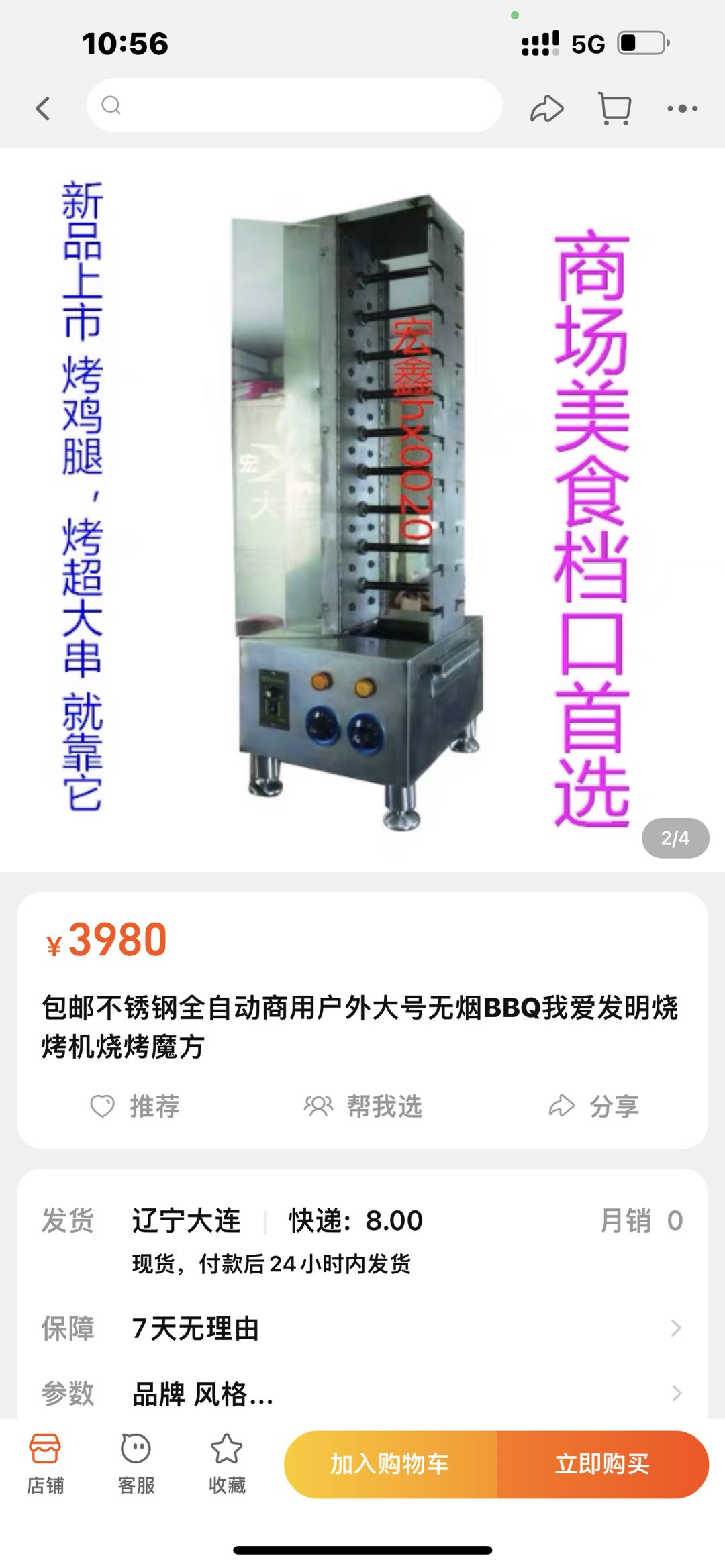The width and height of the screenshot is (725, 1568).
Task: Visit the 店铺 store page
Action: click(45, 1464)
